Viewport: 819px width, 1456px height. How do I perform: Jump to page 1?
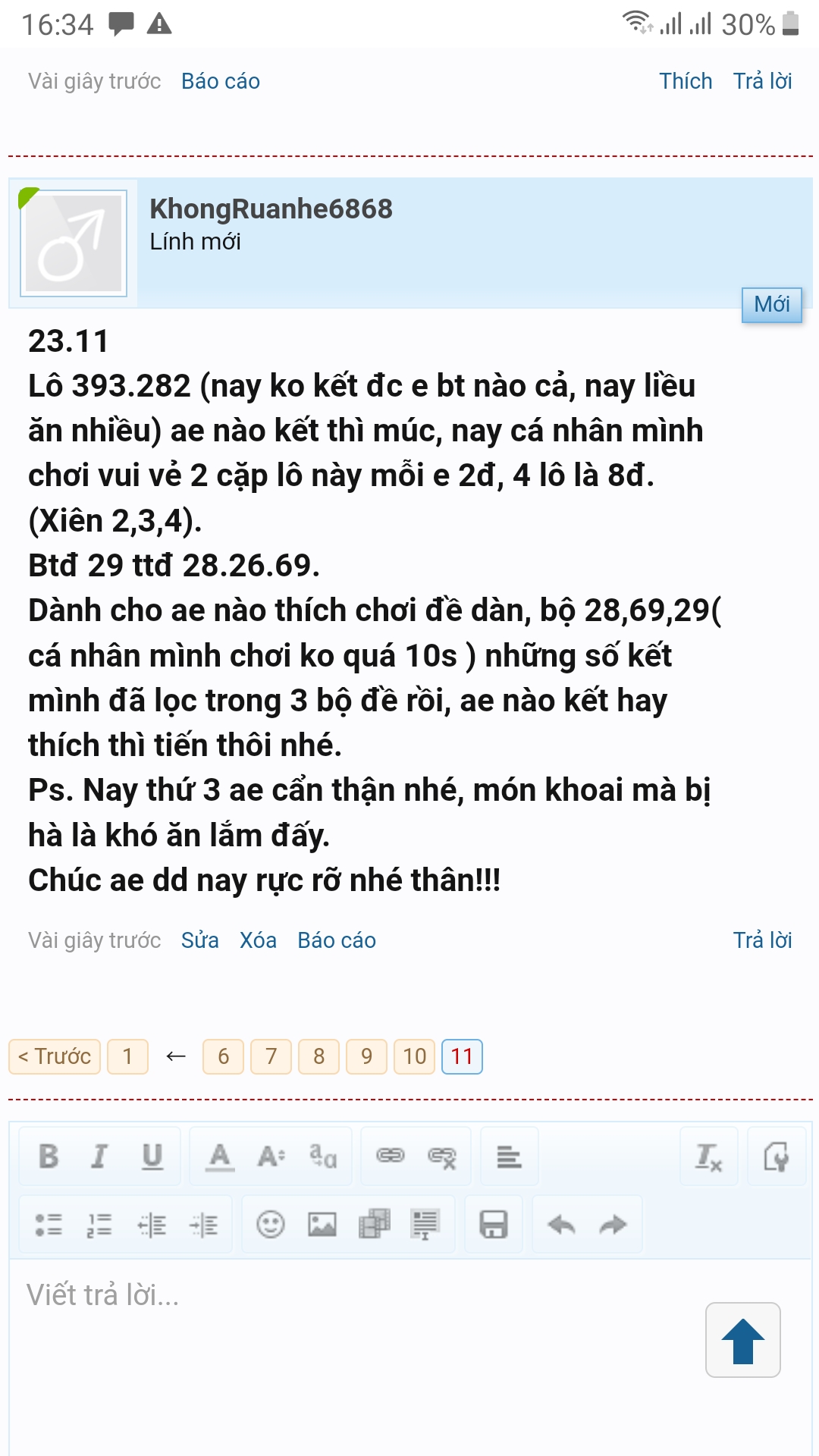tap(127, 1056)
